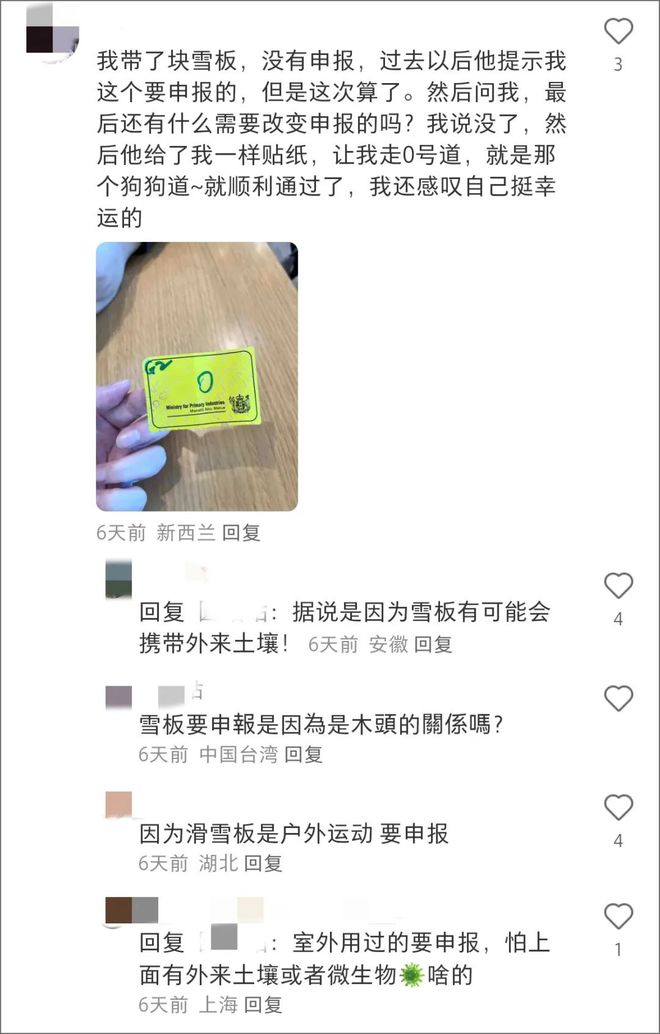Like the top comment about the undeclared snowboard
660x1034 pixels.
pyautogui.click(x=619, y=32)
